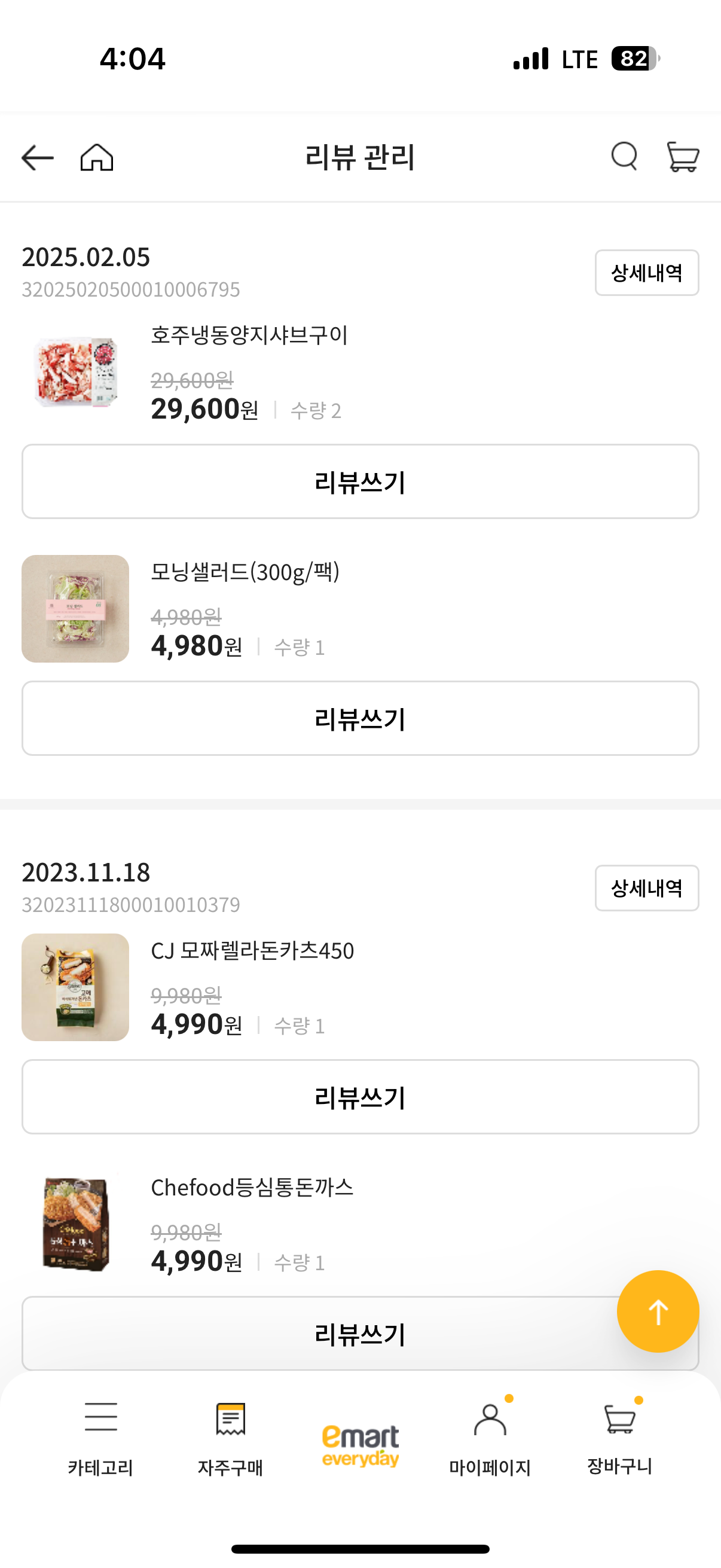View 상세내역 for the 2025.02.05 order
Screen dimensions: 721x1568
click(646, 273)
